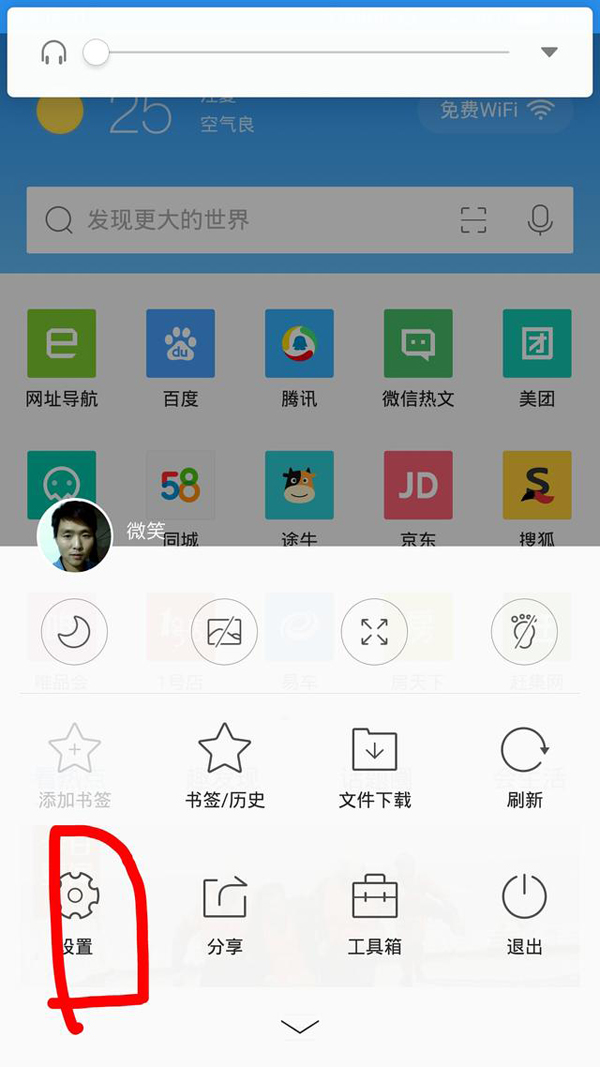600x1067 pixels.
Task: Open 设置 (Settings) from the menu
Action: coord(75,910)
